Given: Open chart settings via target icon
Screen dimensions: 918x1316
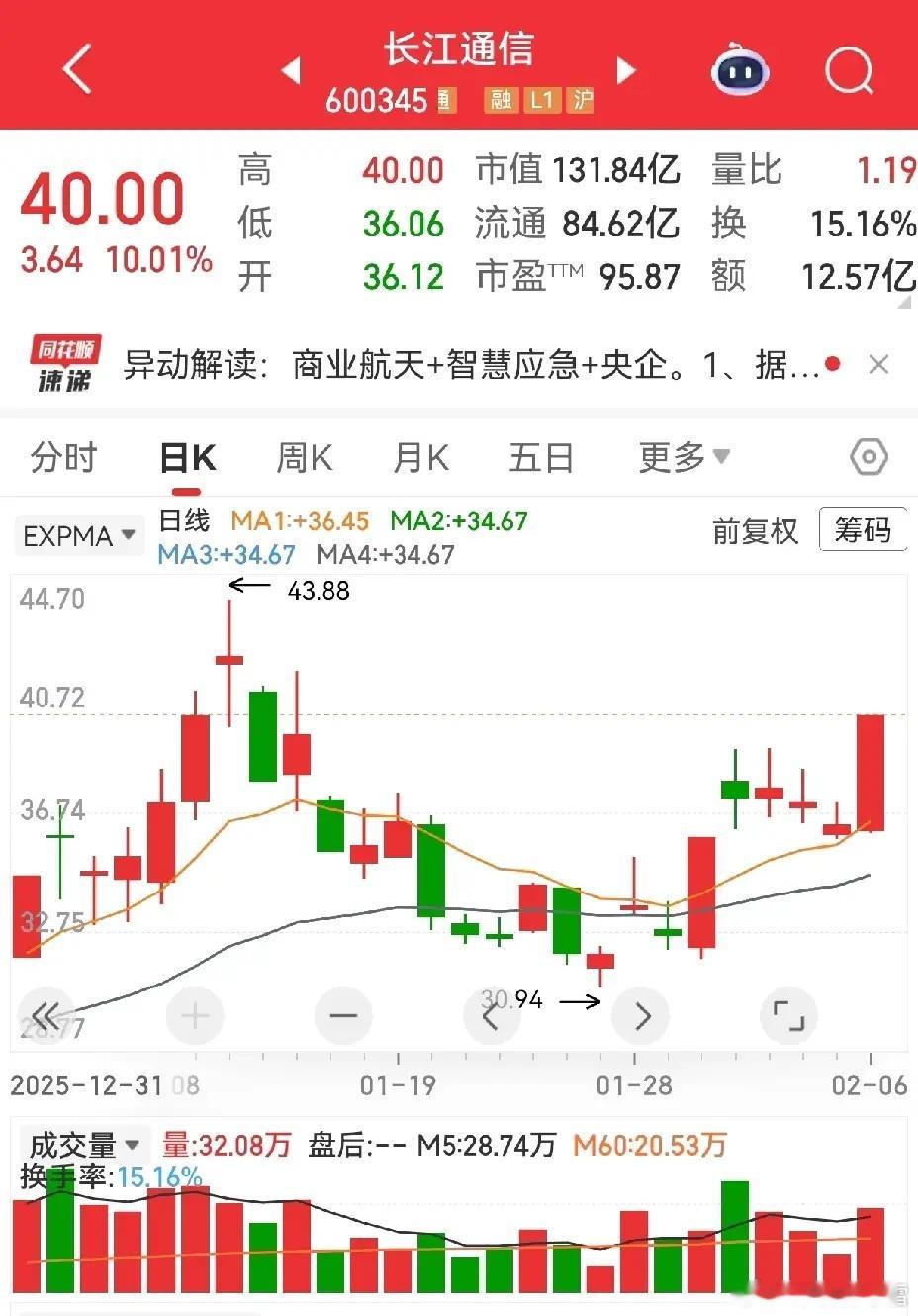Looking at the screenshot, I should coord(868,456).
